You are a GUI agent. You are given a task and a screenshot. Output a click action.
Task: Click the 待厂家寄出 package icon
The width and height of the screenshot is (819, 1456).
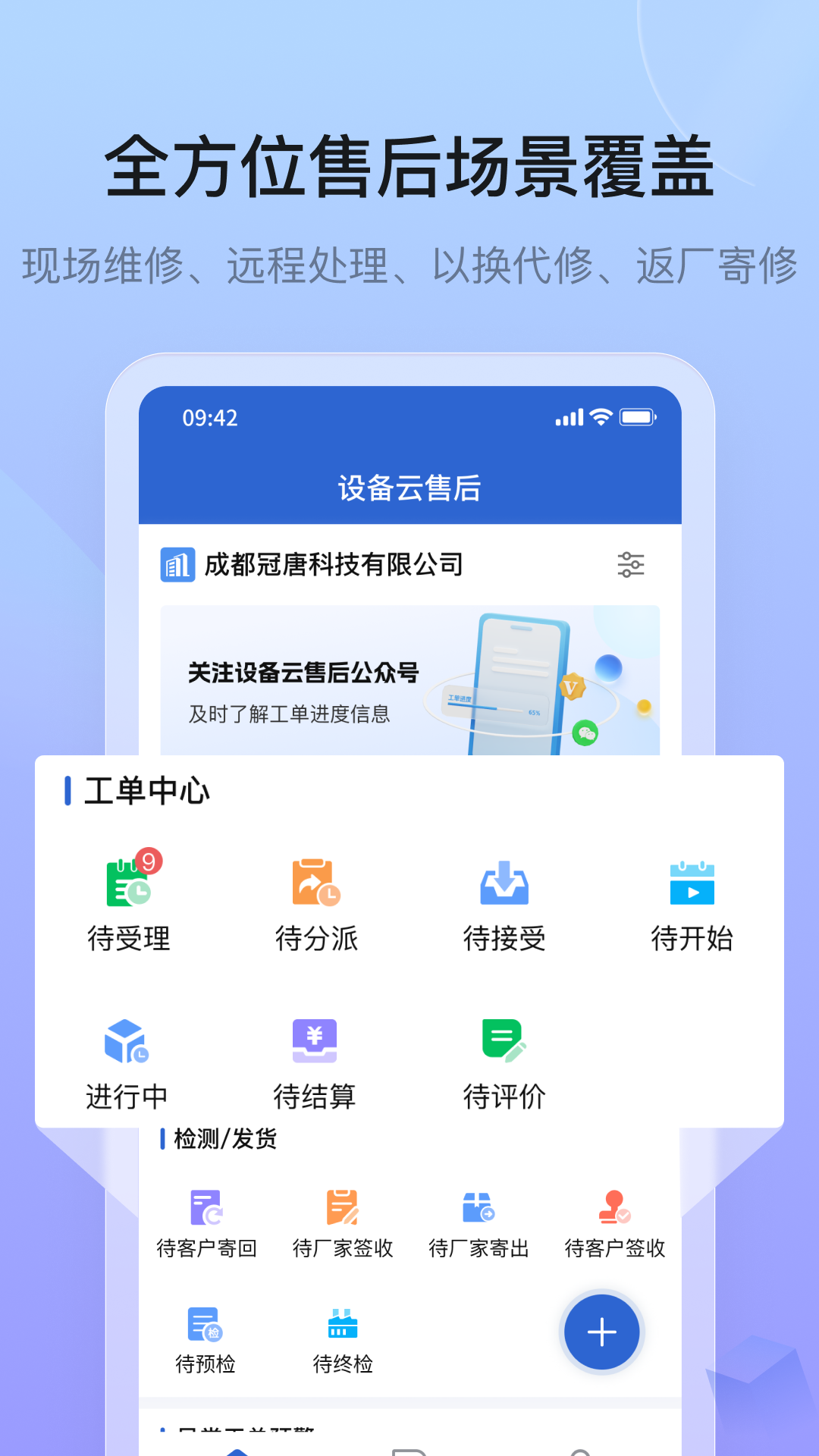pos(479,1206)
